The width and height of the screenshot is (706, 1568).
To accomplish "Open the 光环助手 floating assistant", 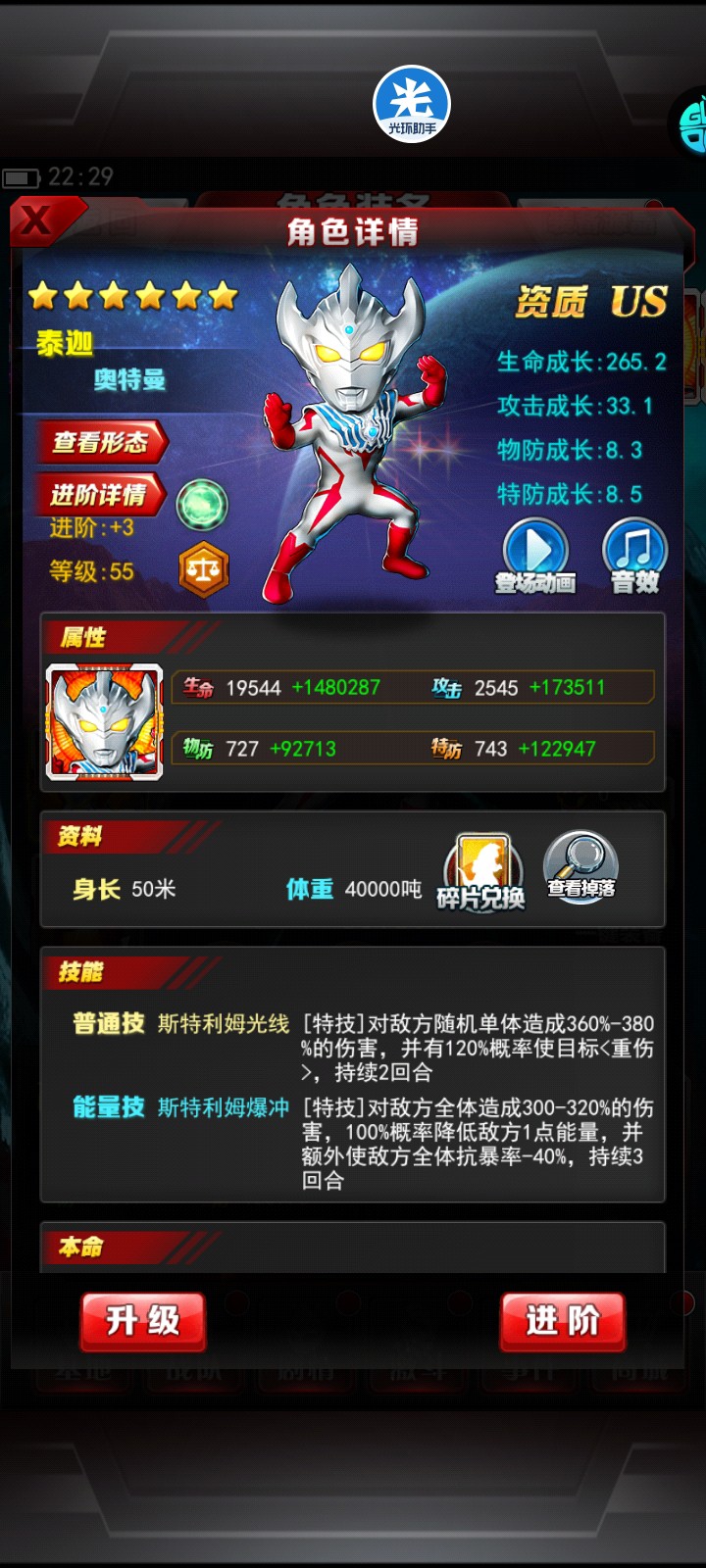I will (x=412, y=105).
